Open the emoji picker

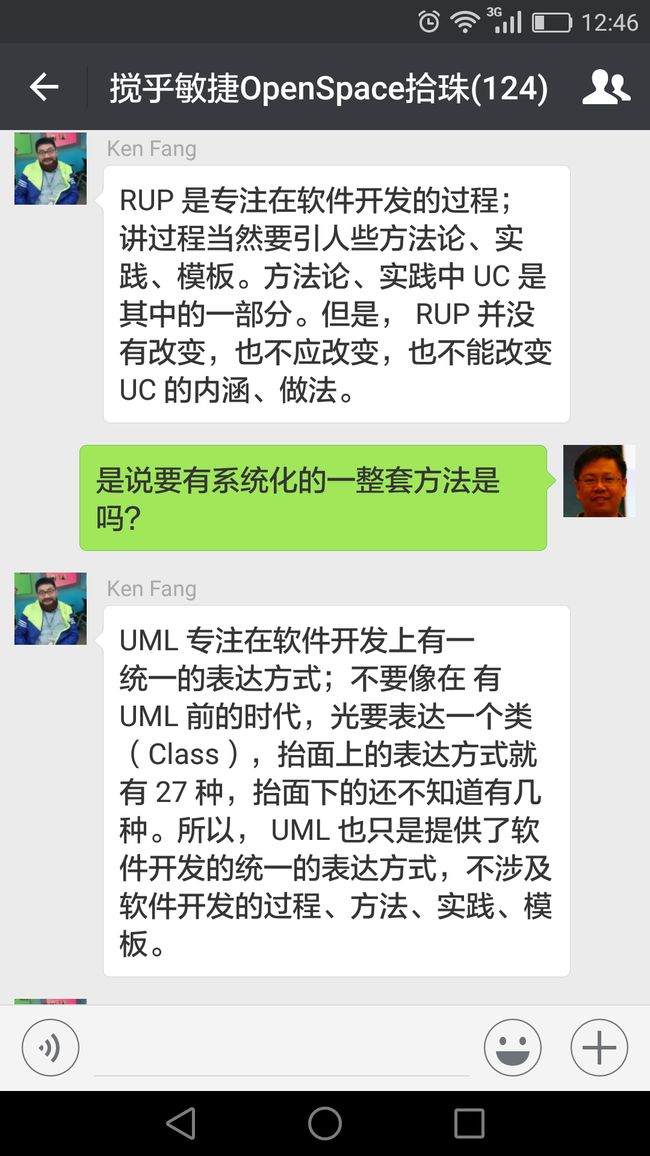tap(512, 1047)
